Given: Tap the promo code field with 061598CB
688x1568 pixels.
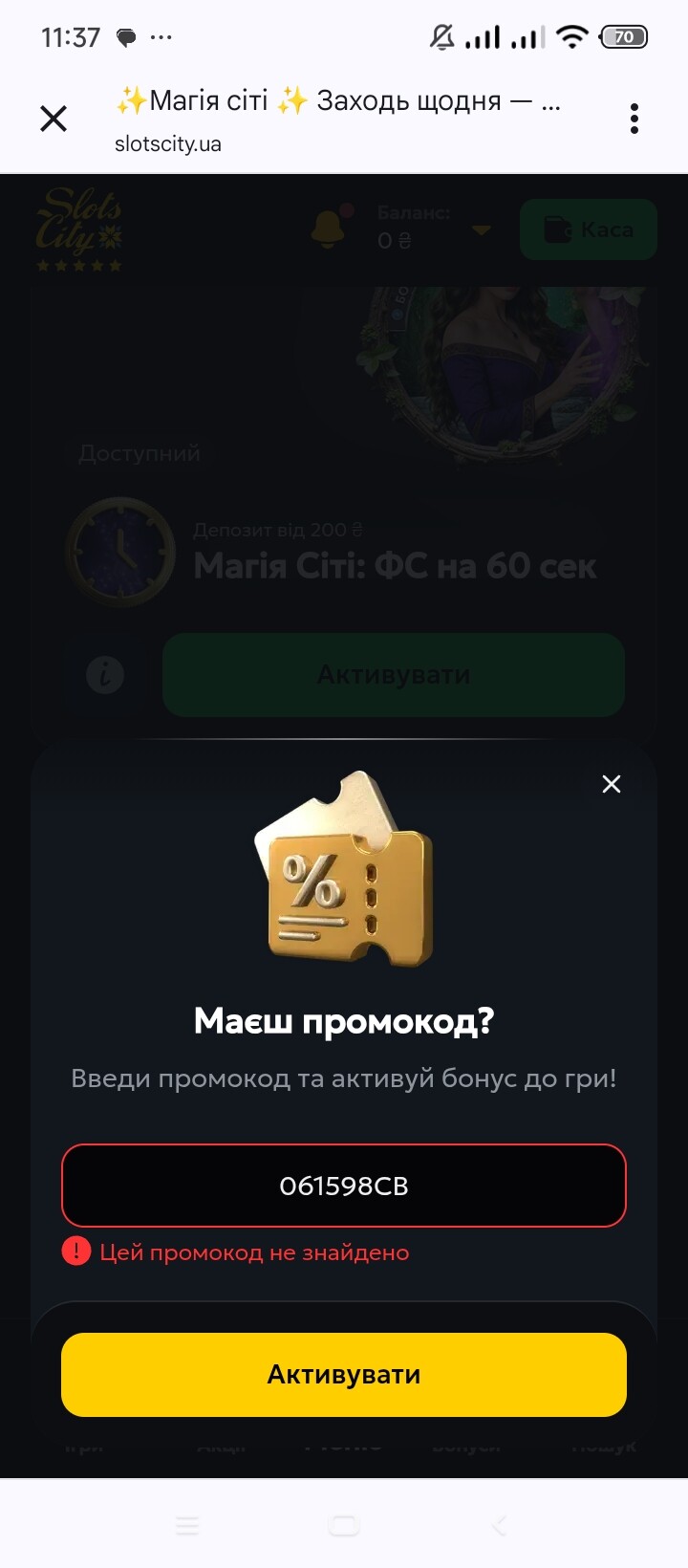Looking at the screenshot, I should click(344, 1186).
